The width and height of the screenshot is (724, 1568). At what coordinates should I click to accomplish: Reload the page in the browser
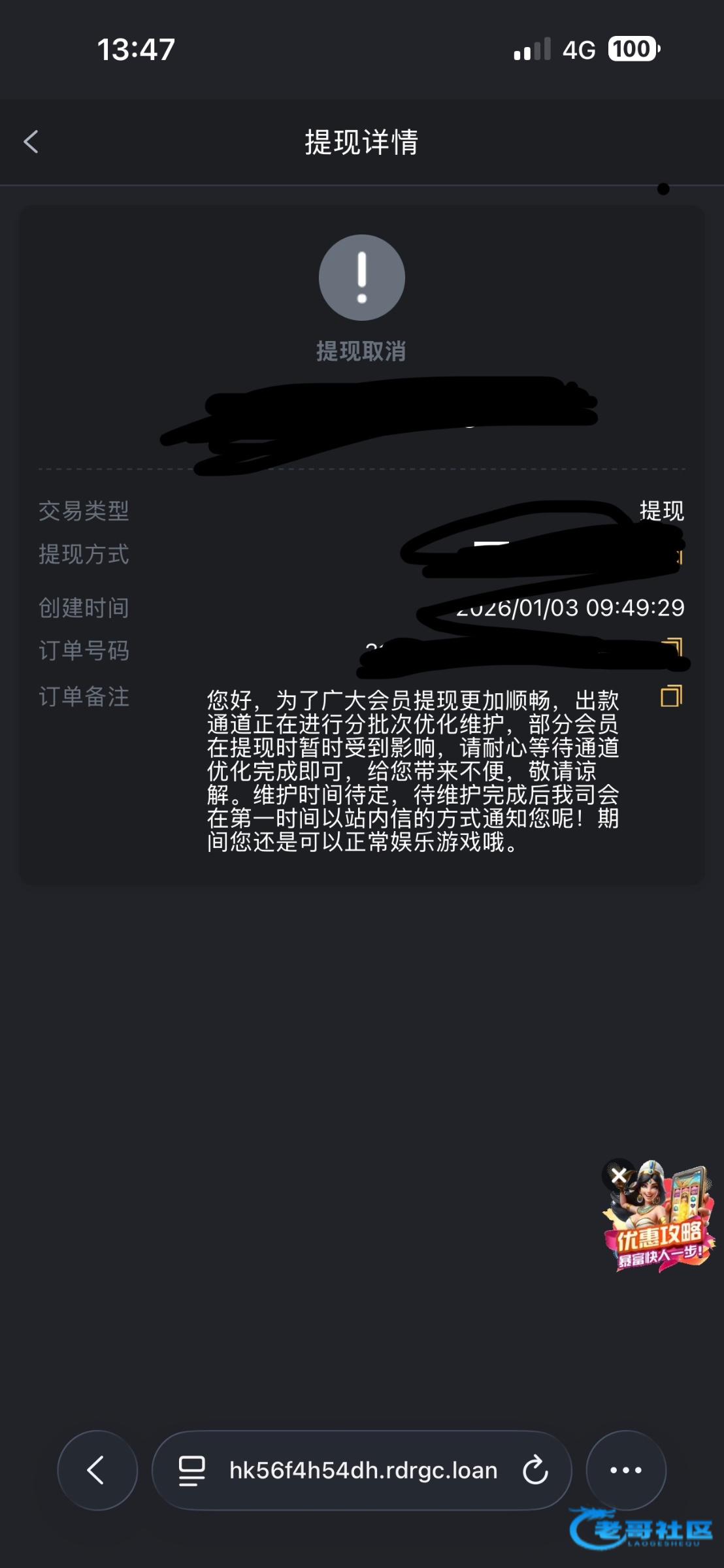pos(535,1470)
